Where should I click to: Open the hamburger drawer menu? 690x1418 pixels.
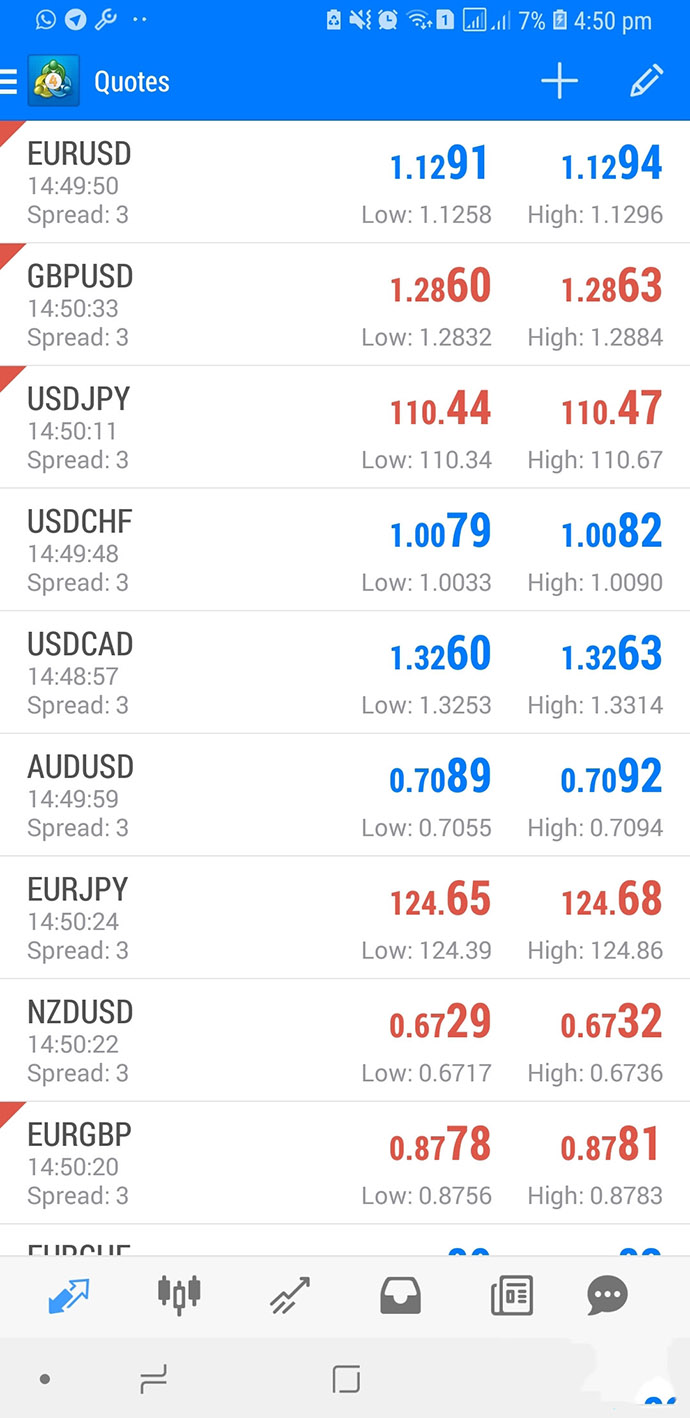pos(9,82)
